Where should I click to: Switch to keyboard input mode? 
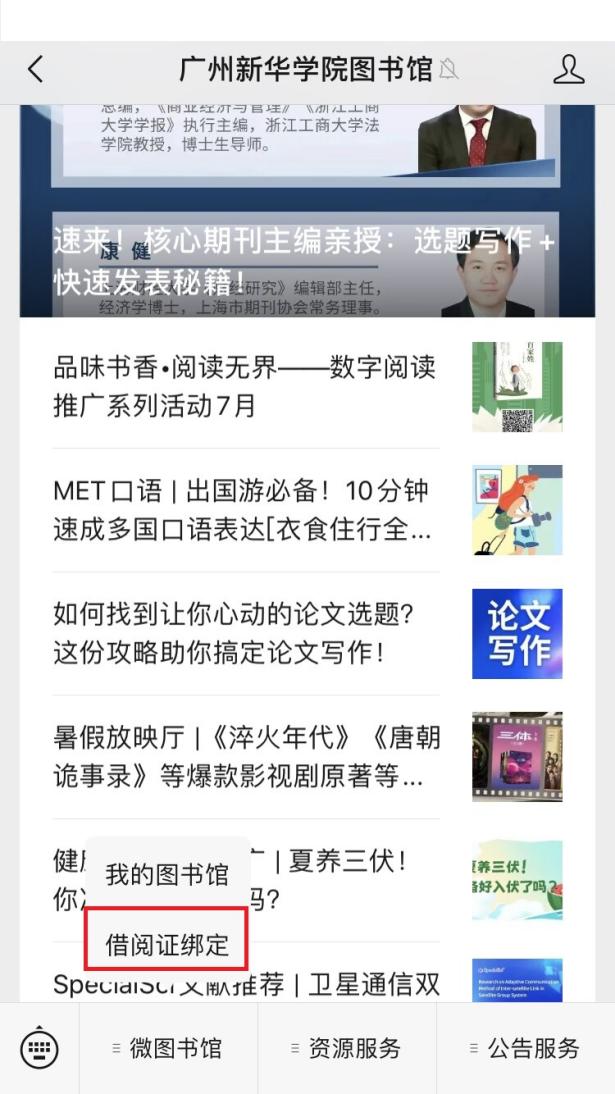click(39, 1048)
